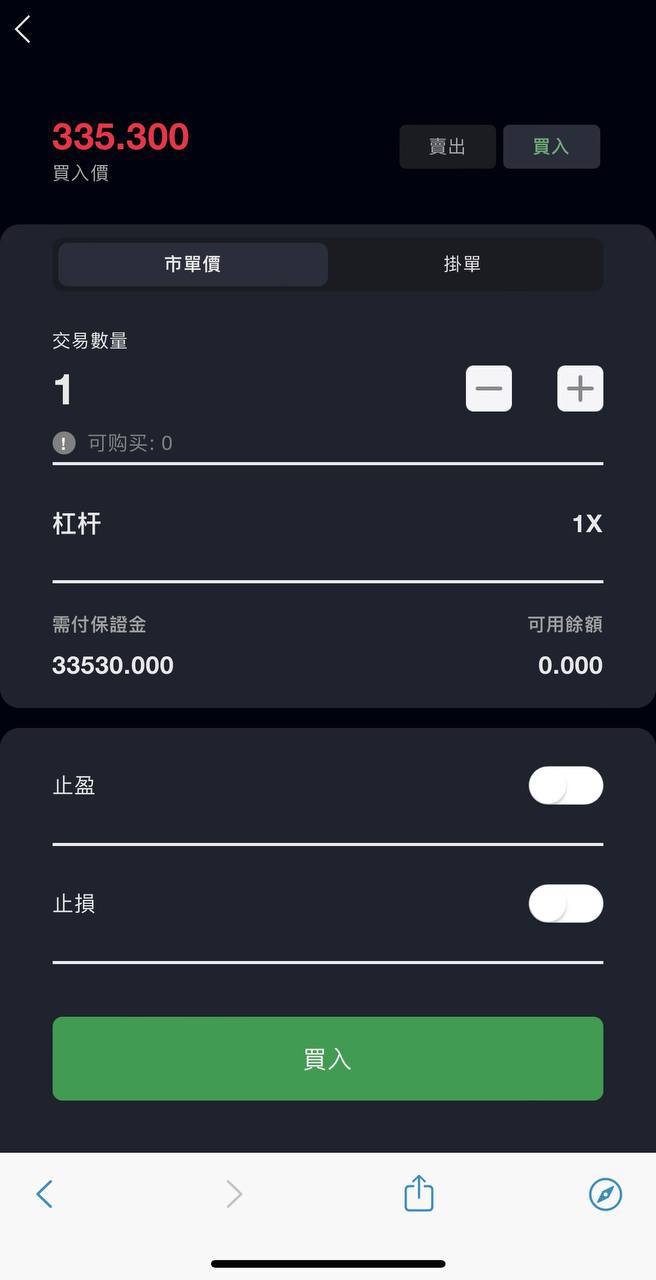Confirm with the green 買入 button
Image resolution: width=656 pixels, height=1280 pixels.
(x=327, y=1059)
